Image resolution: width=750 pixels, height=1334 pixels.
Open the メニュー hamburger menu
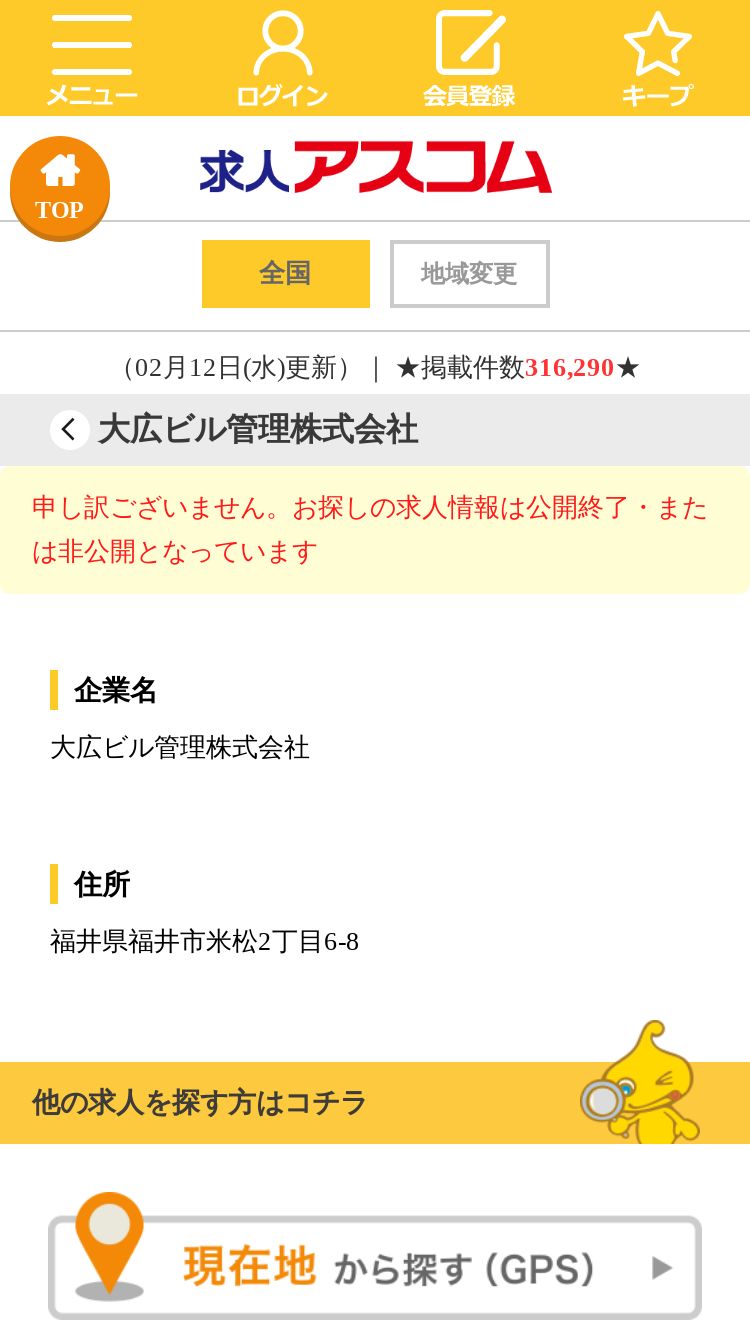[x=92, y=58]
